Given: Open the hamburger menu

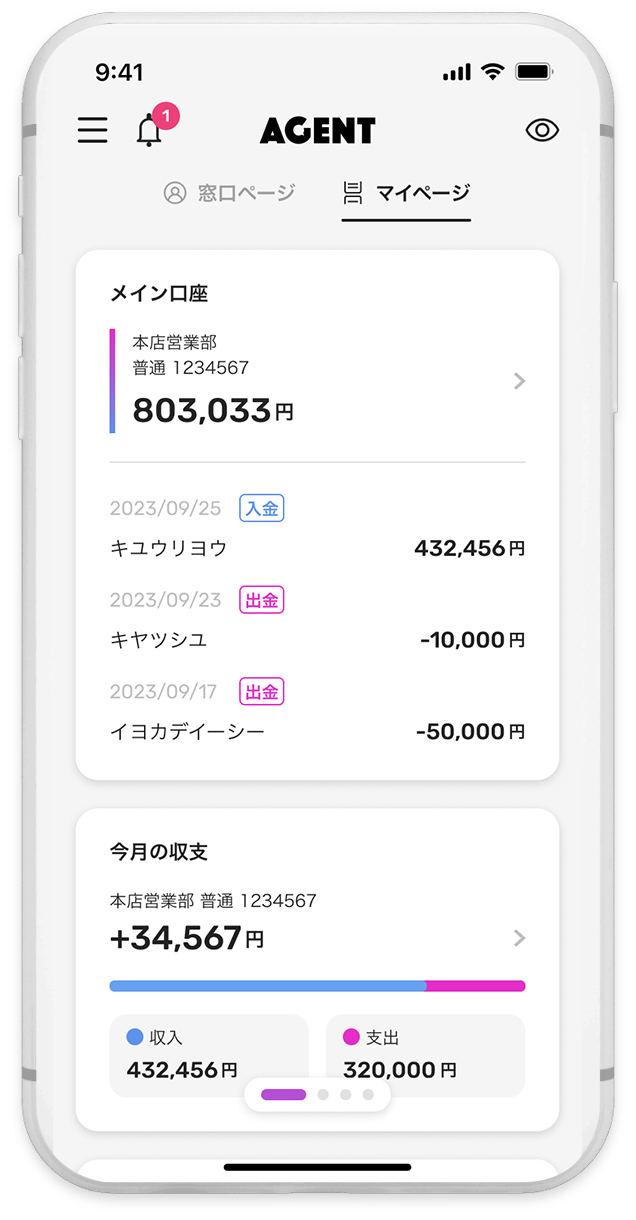Looking at the screenshot, I should 93,130.
